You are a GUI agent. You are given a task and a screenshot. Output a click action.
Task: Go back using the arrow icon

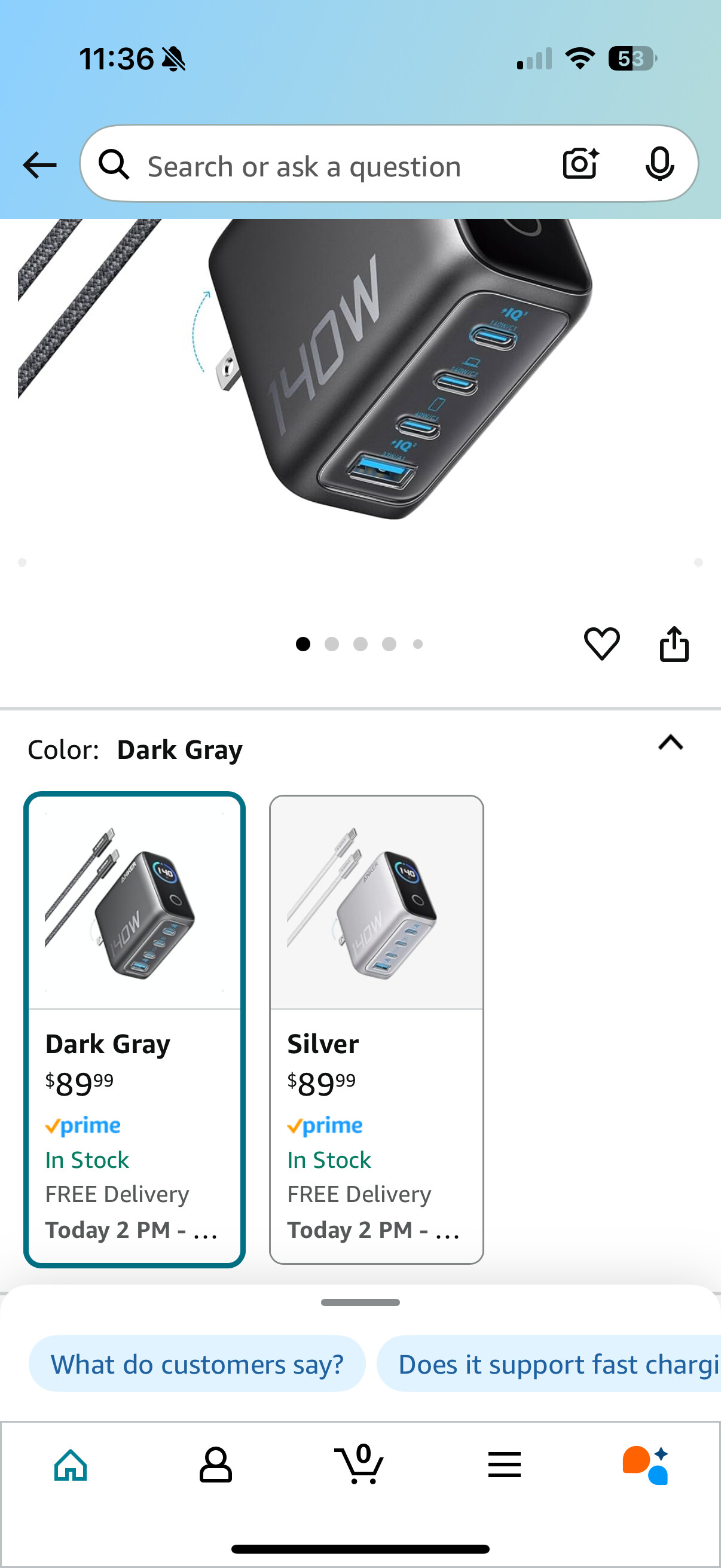click(39, 165)
